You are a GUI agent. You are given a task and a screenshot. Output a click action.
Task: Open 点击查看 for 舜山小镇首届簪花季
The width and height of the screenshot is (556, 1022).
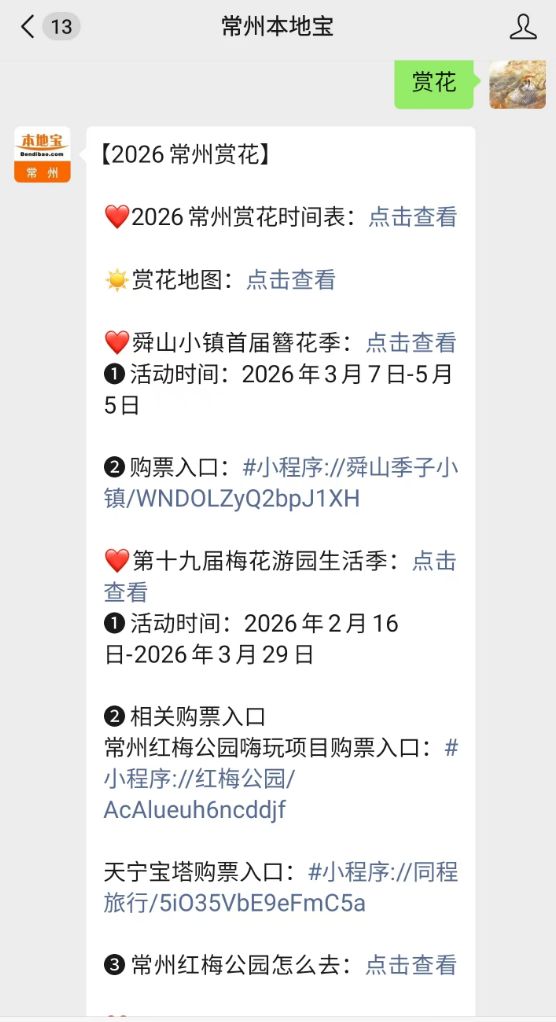[411, 342]
